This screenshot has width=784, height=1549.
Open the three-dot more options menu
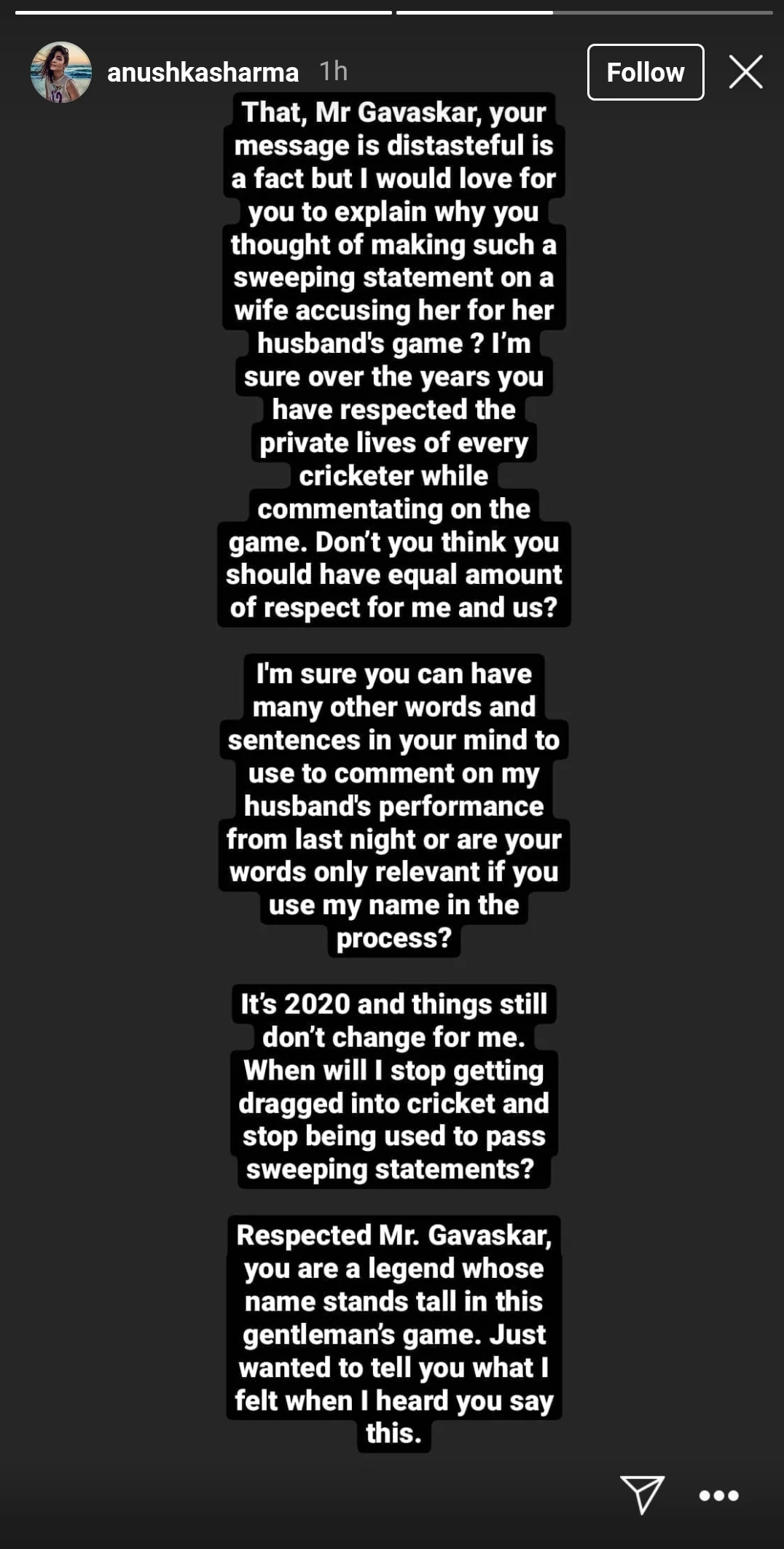[718, 1496]
